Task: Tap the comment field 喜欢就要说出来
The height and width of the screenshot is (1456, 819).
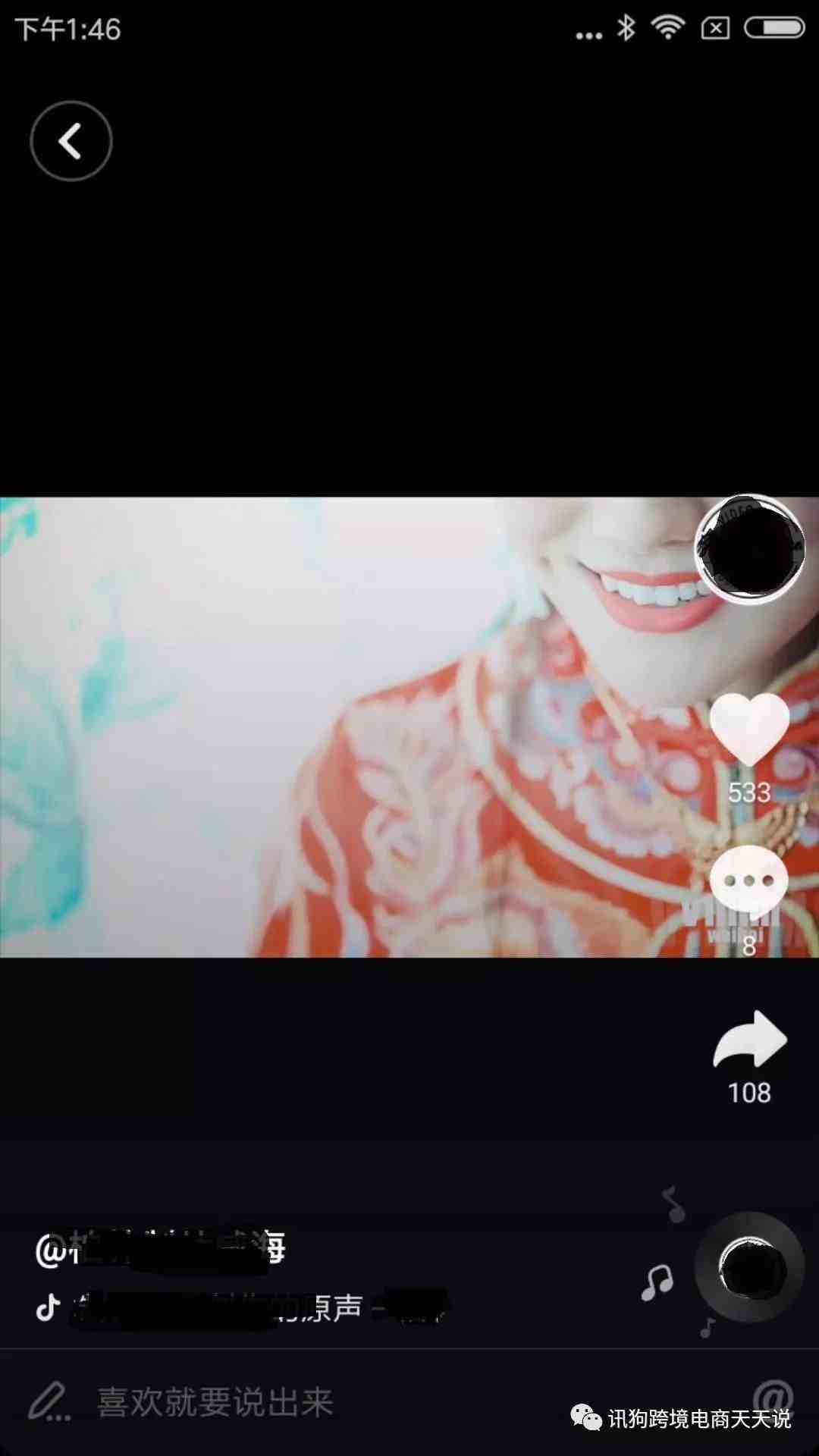Action: (x=215, y=1401)
